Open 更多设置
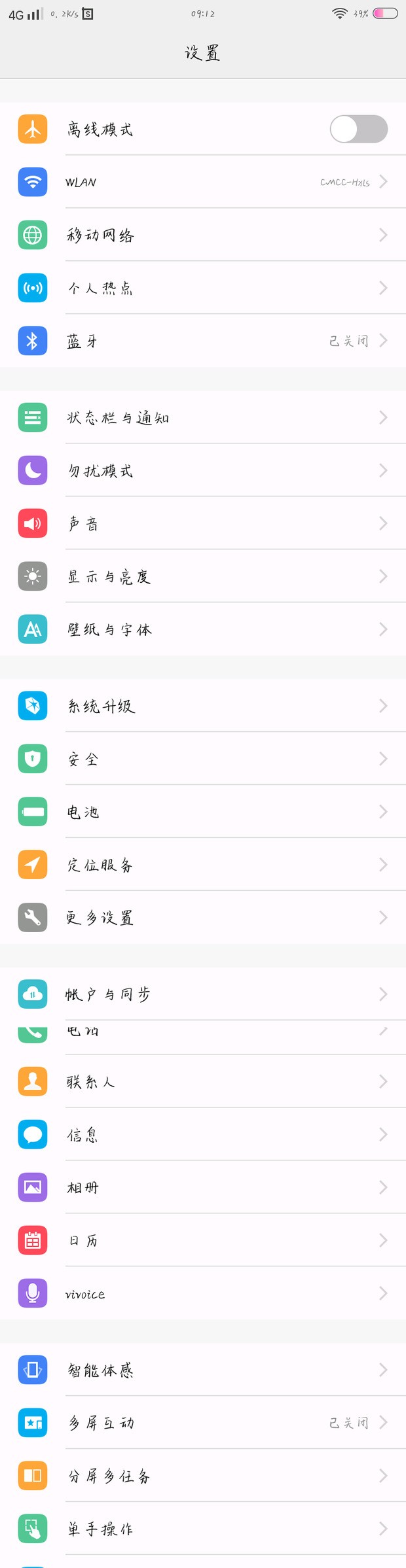 pos(203,918)
